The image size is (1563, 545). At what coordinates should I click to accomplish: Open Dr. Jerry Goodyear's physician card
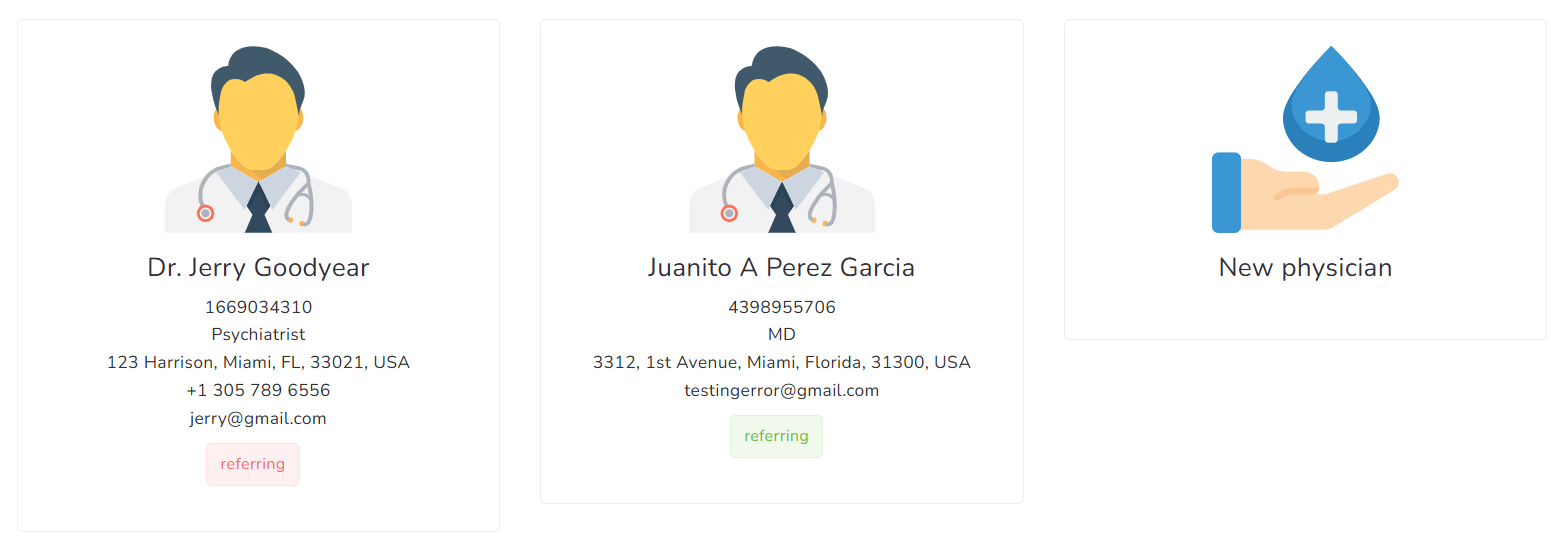[x=258, y=267]
